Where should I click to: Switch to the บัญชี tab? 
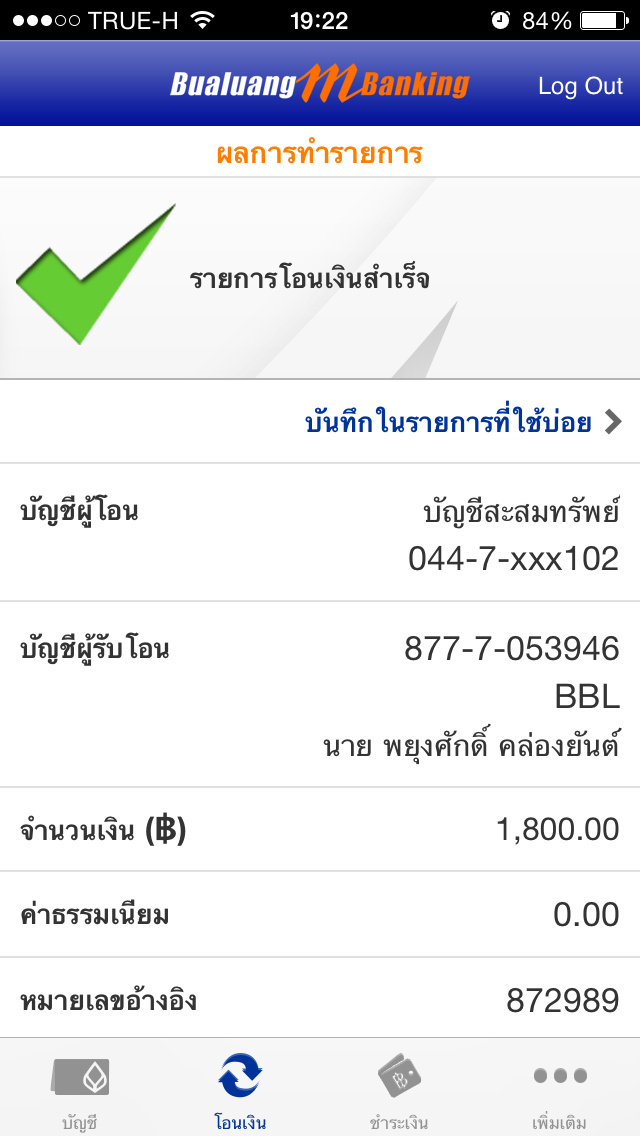point(80,1090)
